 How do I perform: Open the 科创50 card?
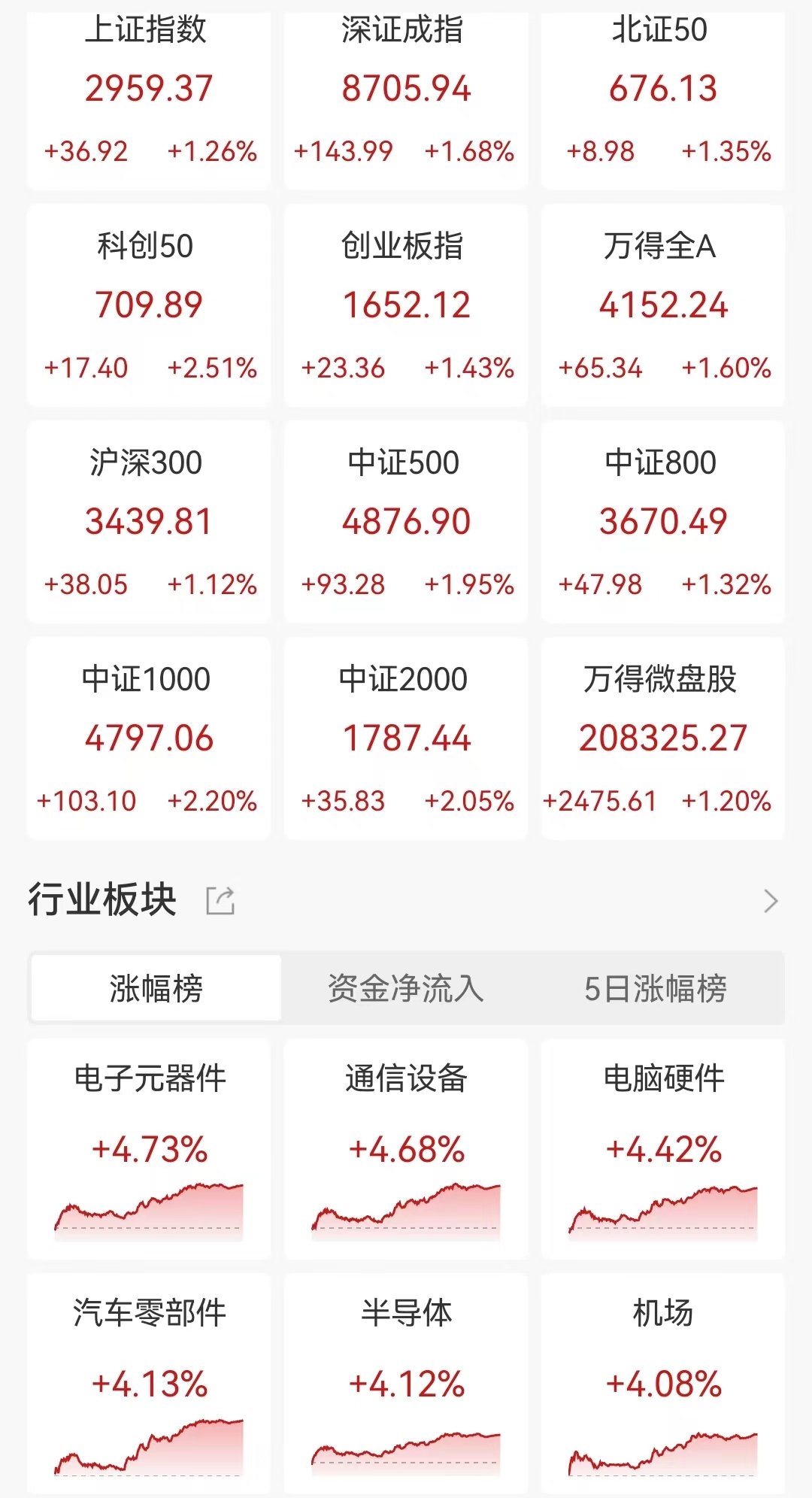click(149, 305)
